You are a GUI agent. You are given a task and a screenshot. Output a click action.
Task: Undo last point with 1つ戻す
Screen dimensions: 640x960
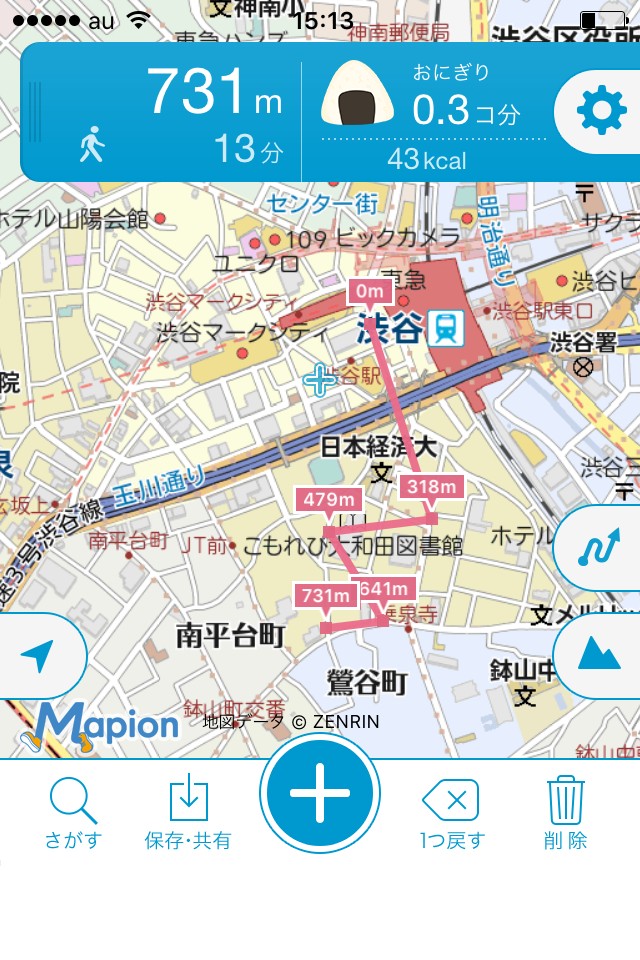[451, 814]
